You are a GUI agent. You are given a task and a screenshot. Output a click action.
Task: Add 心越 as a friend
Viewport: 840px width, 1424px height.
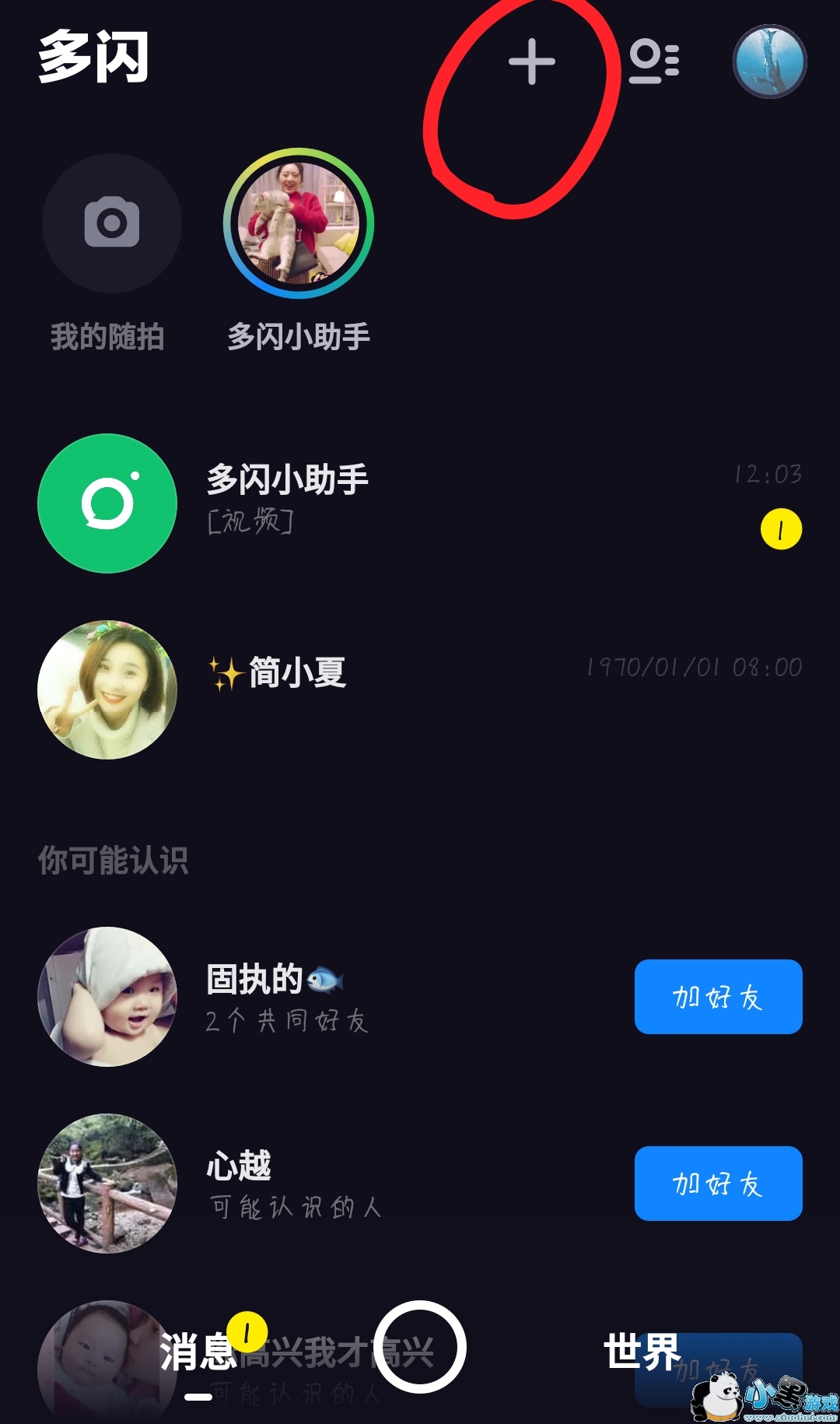718,1184
